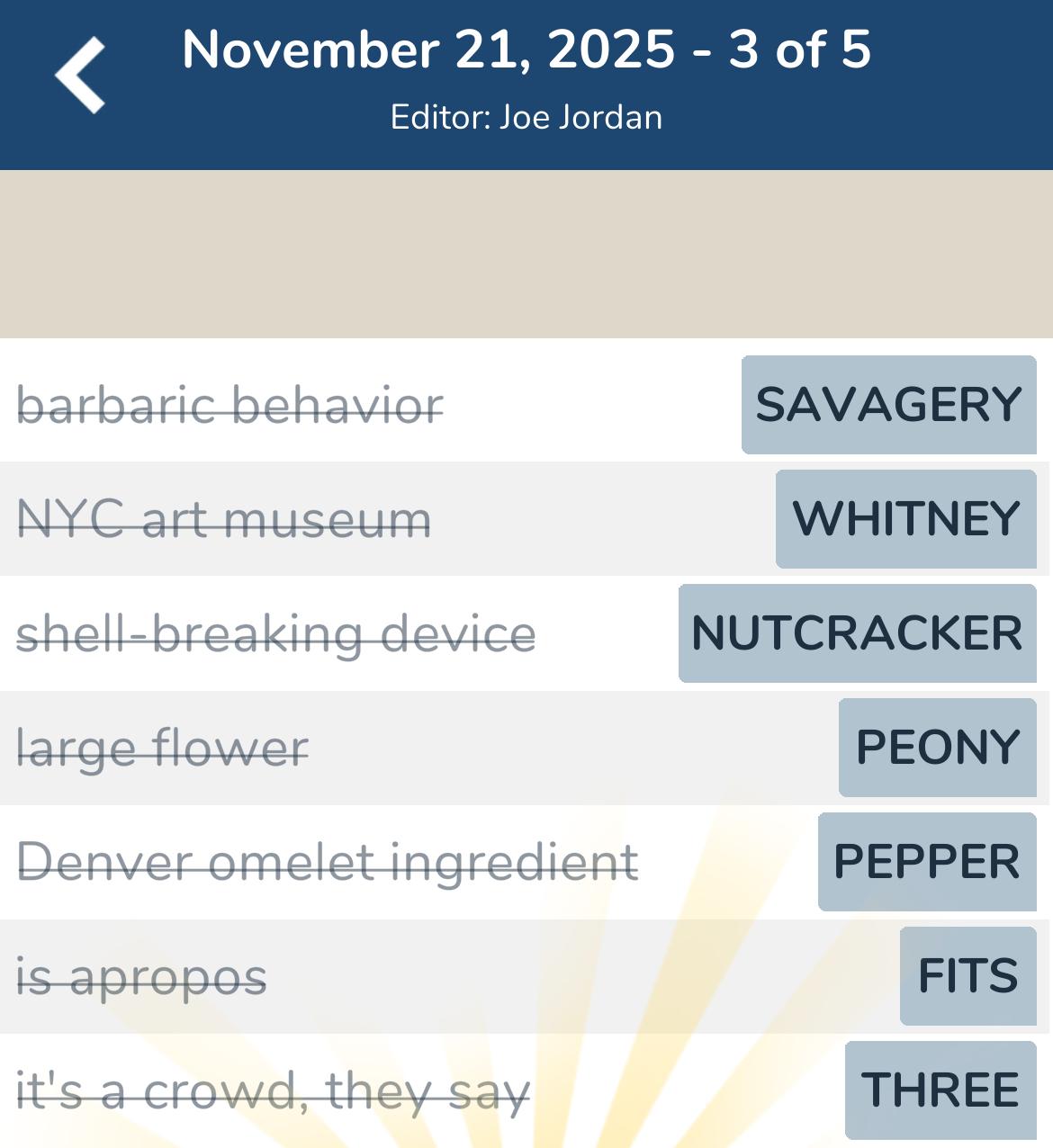Click the 'barbaric behavior' clue
The image size is (1053, 1148).
click(229, 406)
